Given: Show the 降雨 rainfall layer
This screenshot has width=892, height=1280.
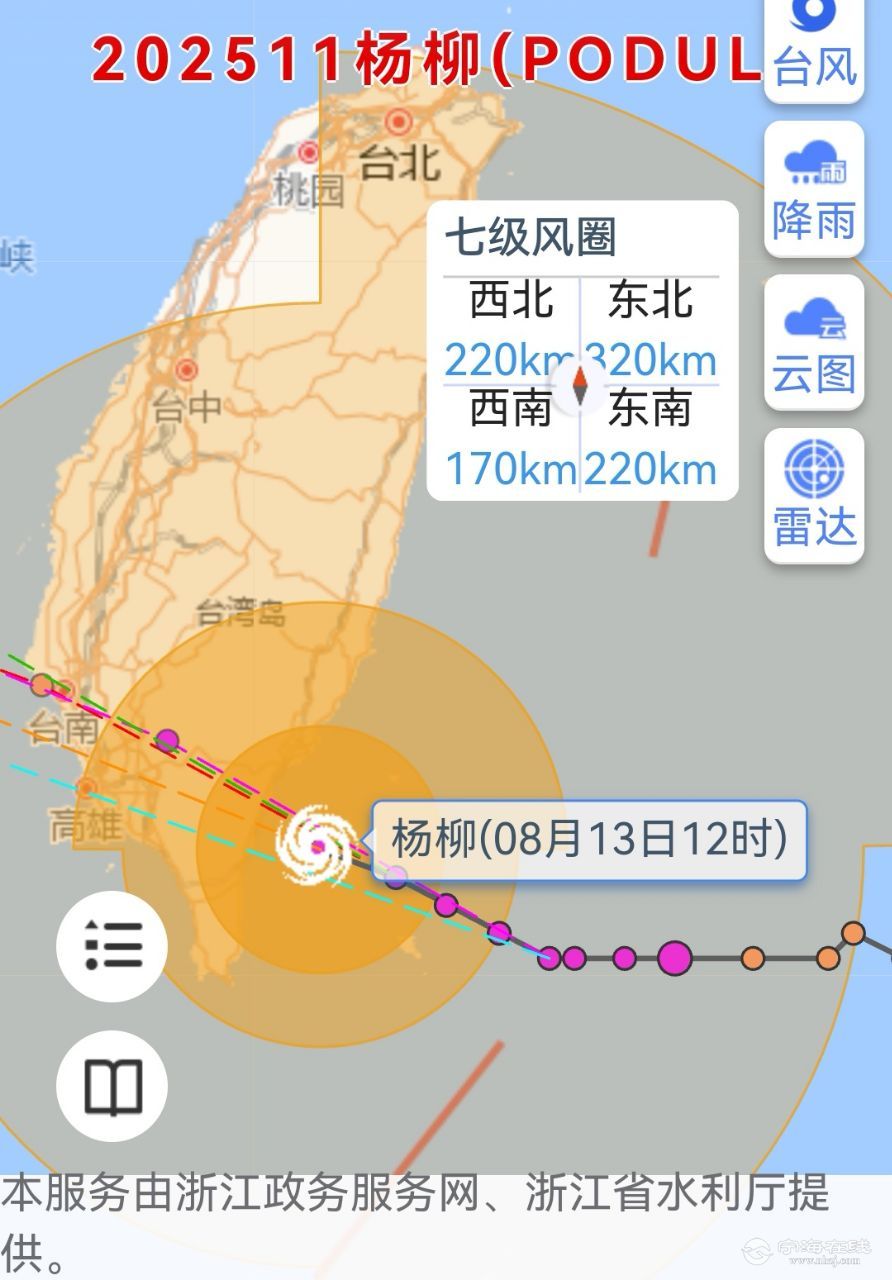Looking at the screenshot, I should tap(814, 190).
